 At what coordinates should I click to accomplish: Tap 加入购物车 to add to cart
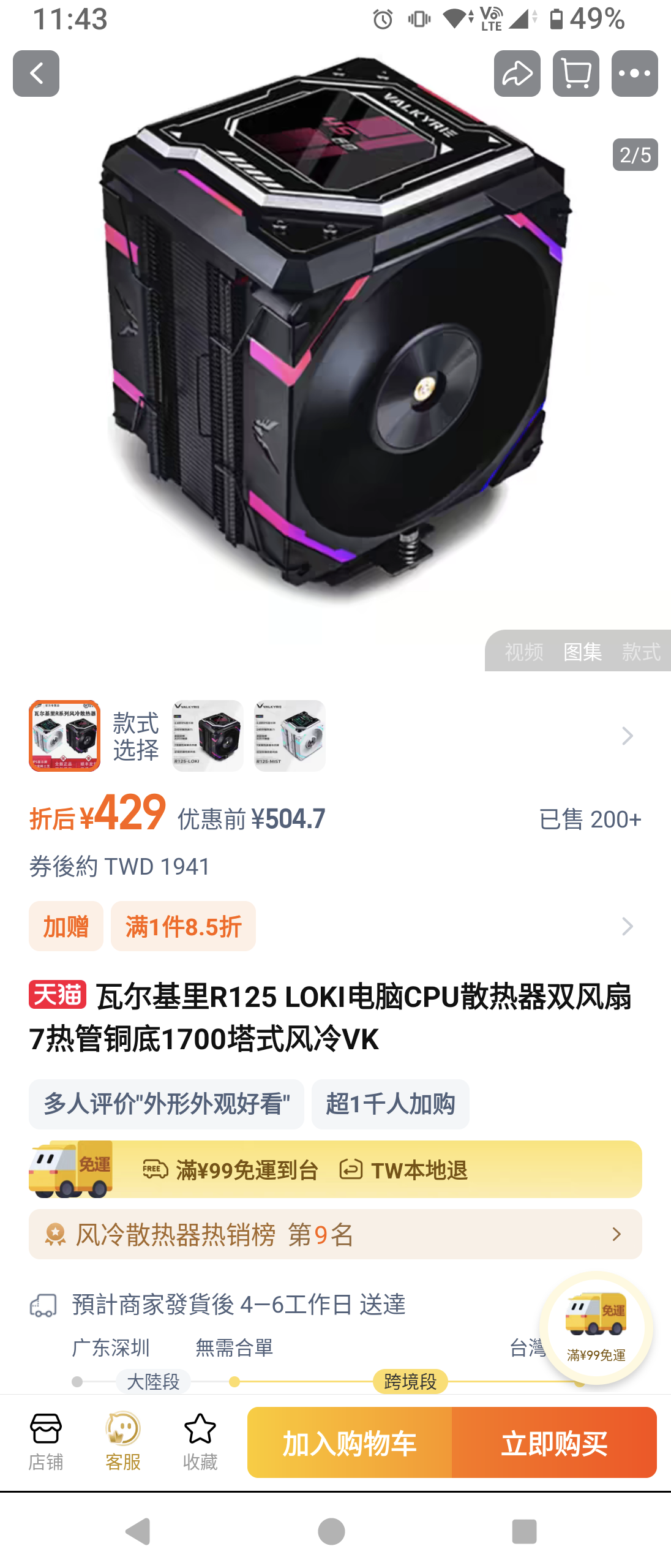[350, 1443]
